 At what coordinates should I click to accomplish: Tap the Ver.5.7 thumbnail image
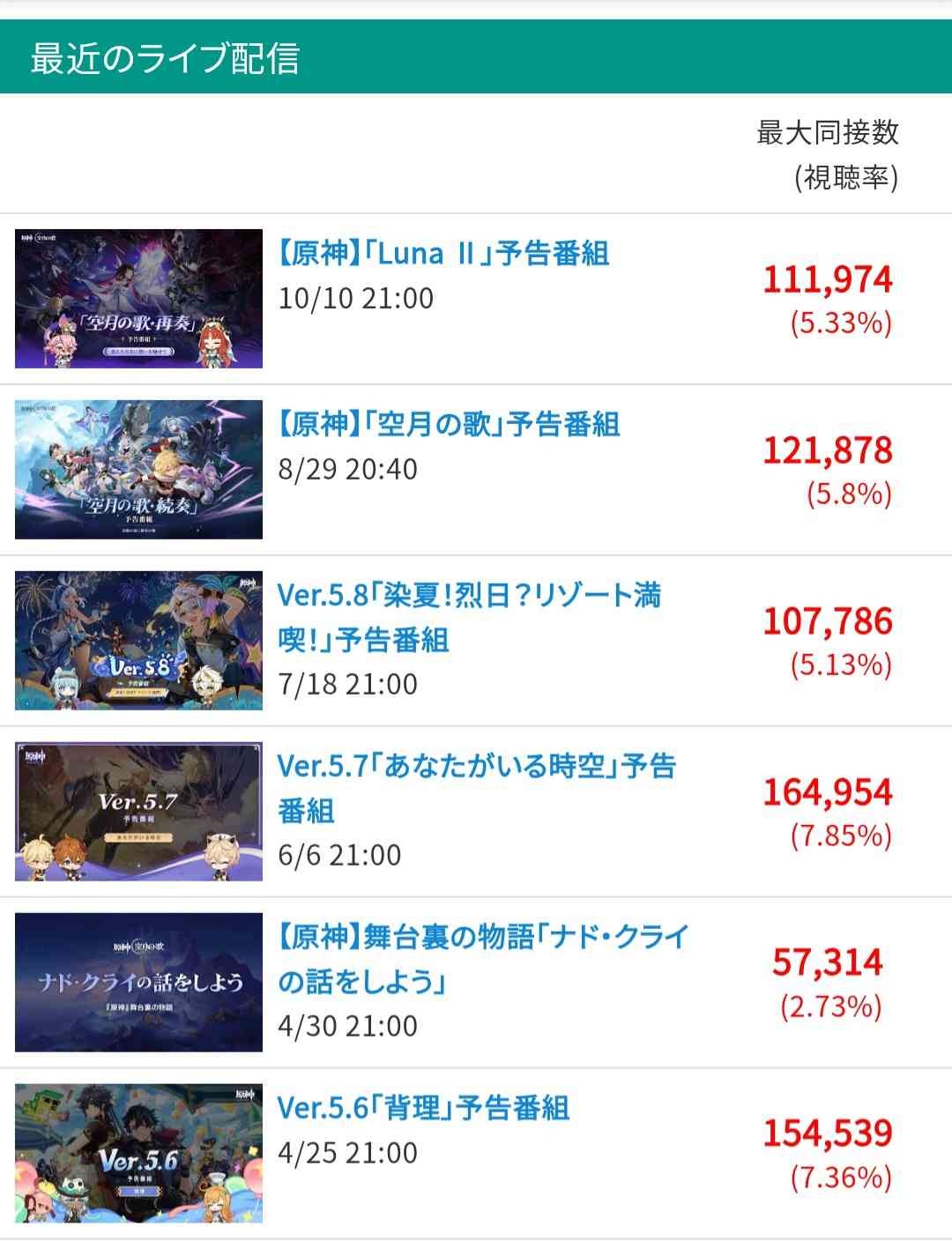[138, 812]
